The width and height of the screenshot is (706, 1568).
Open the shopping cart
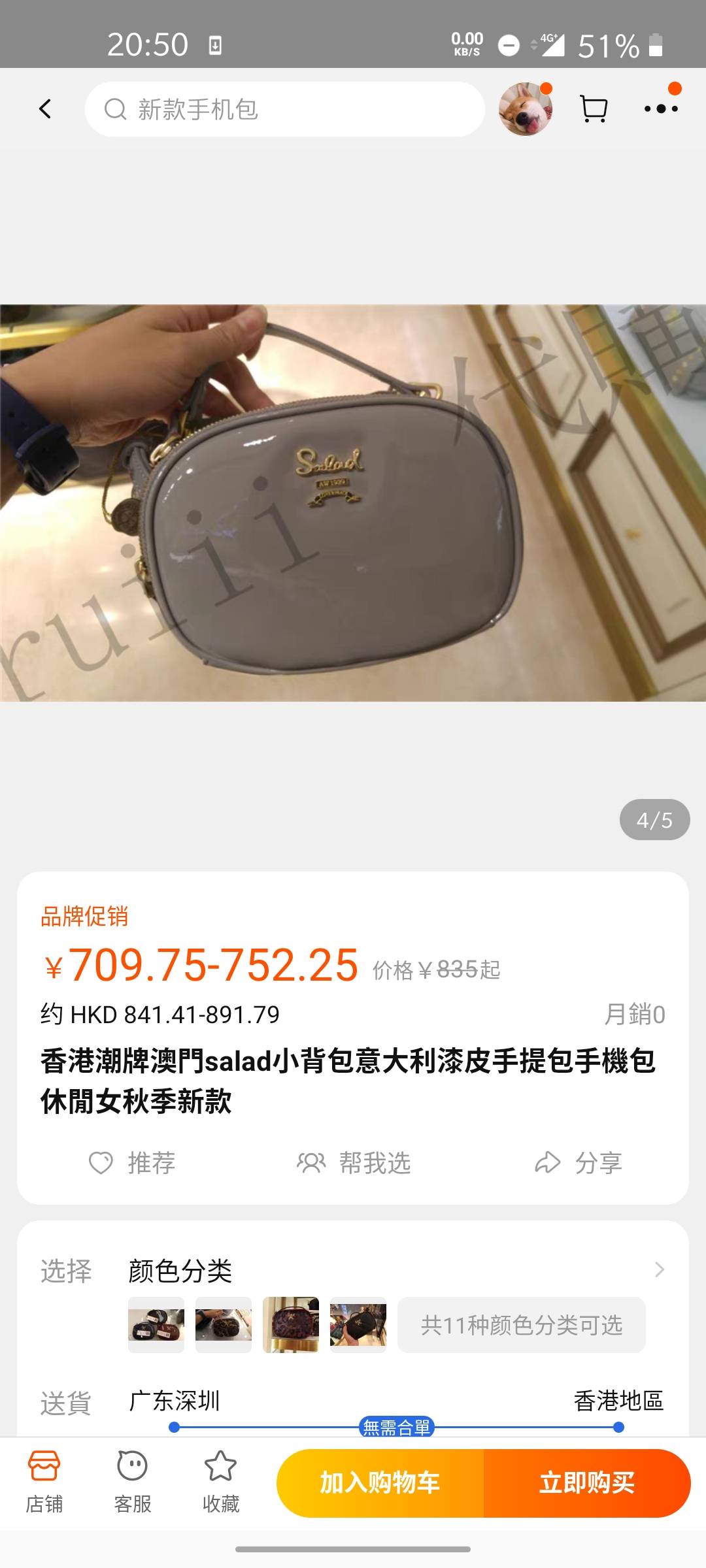pyautogui.click(x=594, y=108)
